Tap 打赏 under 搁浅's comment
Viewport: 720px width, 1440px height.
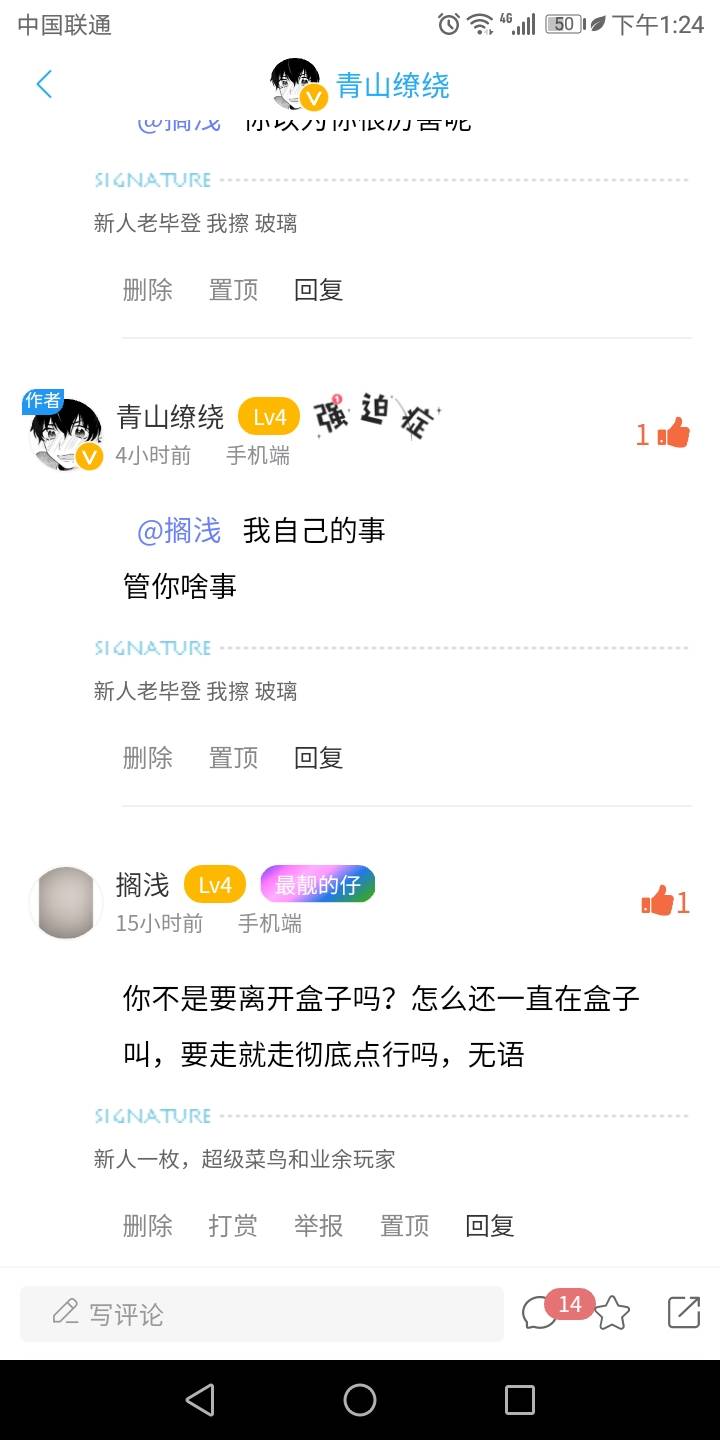point(233,1226)
